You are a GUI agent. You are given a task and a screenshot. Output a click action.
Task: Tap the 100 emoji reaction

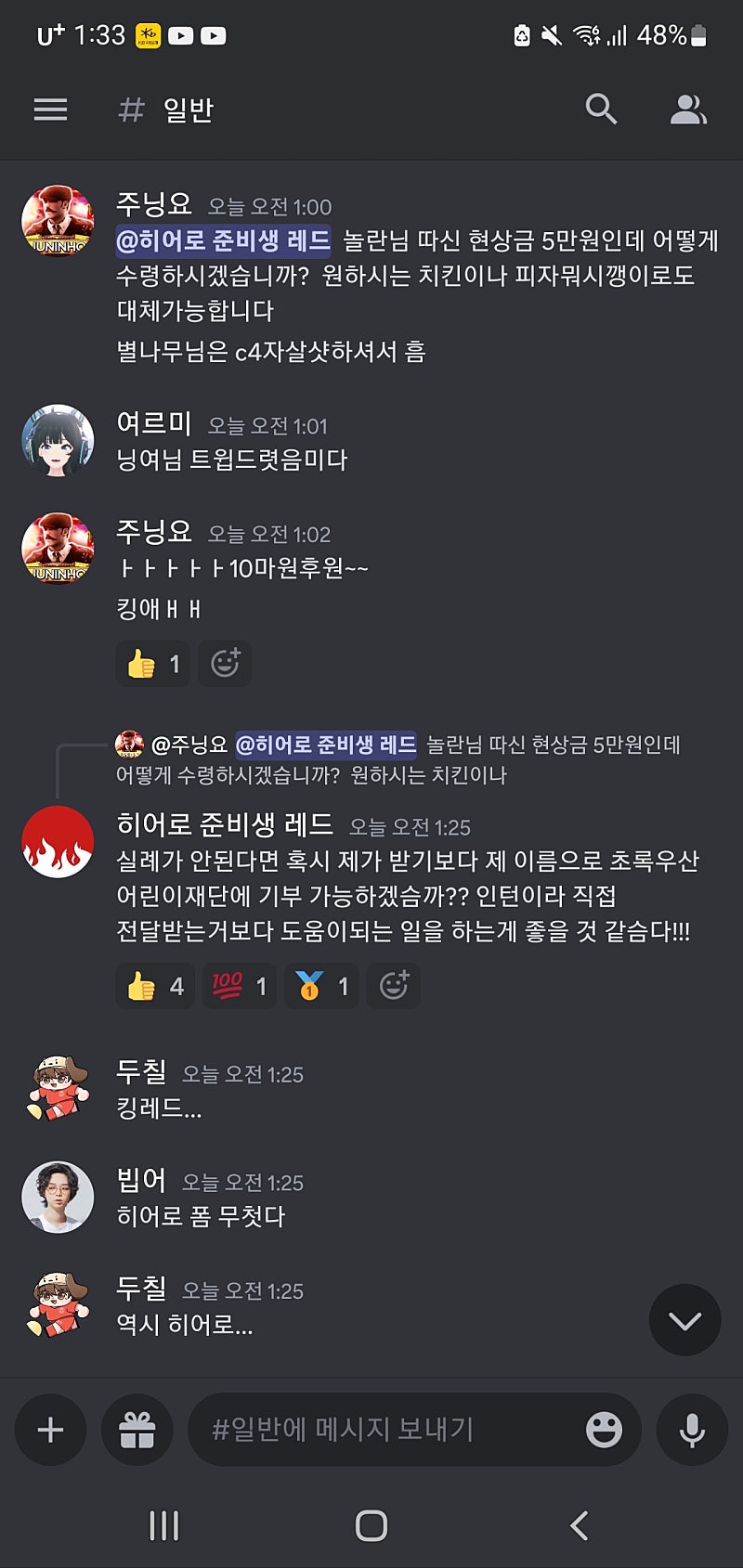tap(240, 986)
